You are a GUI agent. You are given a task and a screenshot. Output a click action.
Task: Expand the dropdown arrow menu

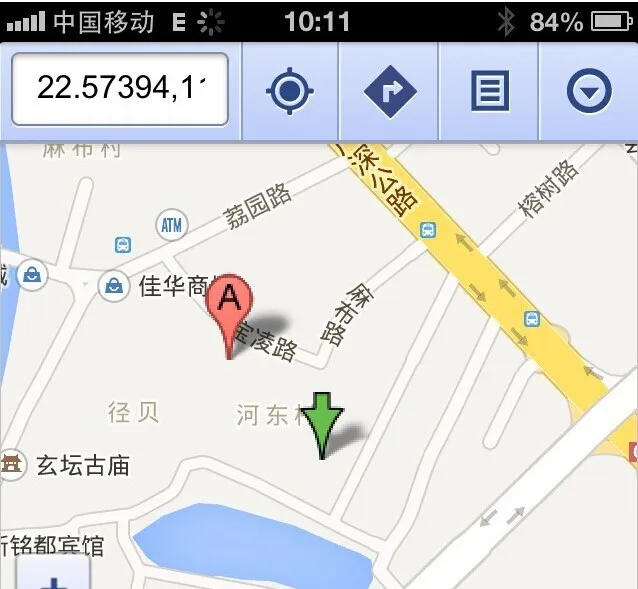(589, 93)
